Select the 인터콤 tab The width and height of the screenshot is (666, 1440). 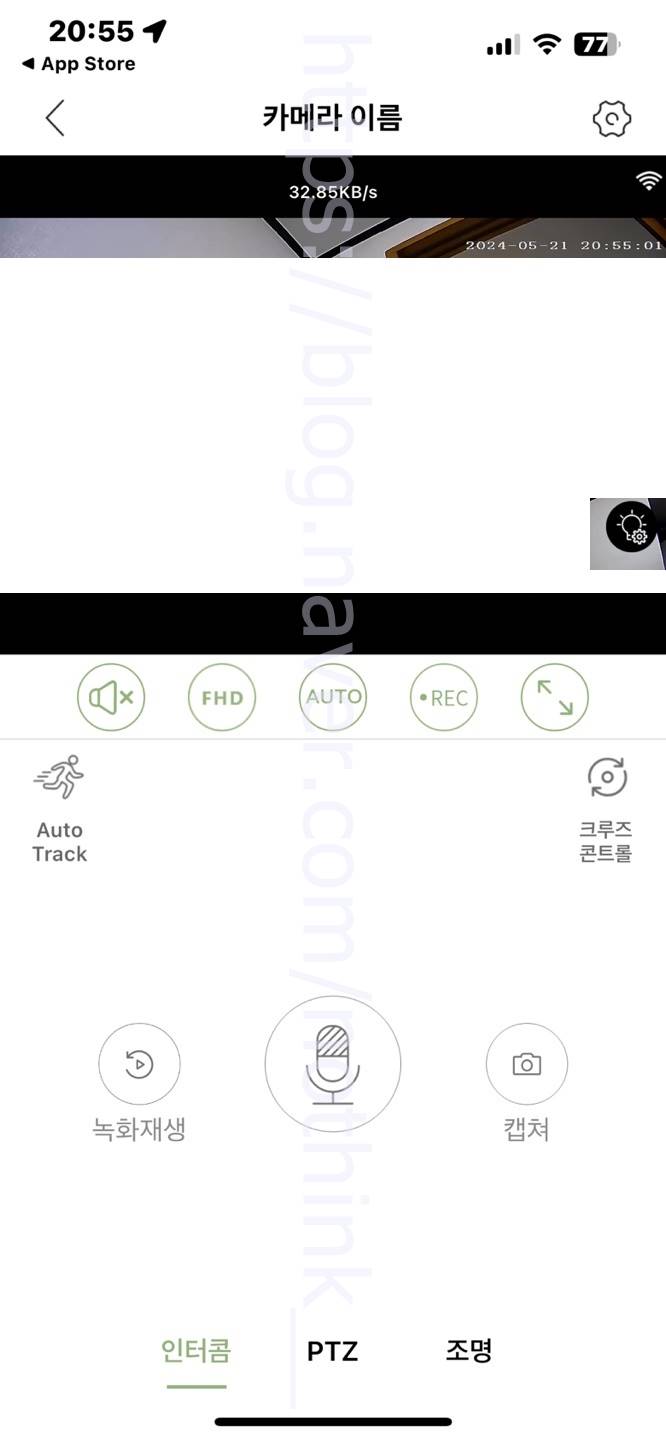tap(196, 1351)
